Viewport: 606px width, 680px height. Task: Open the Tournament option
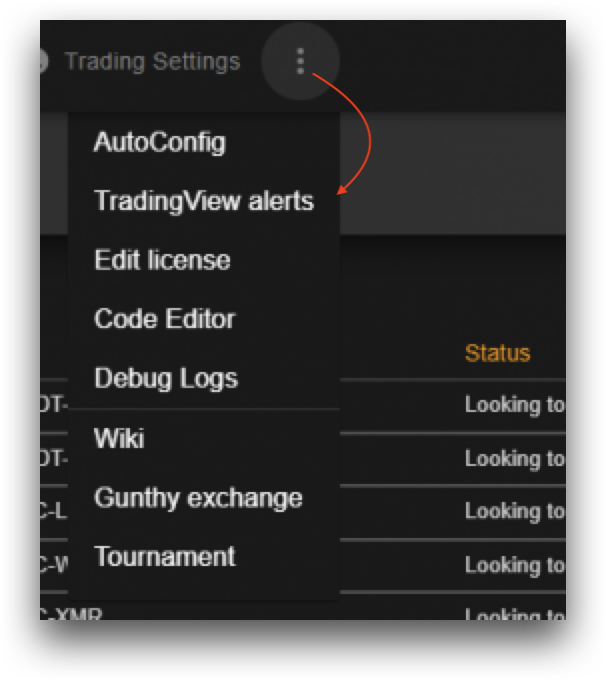coord(165,556)
